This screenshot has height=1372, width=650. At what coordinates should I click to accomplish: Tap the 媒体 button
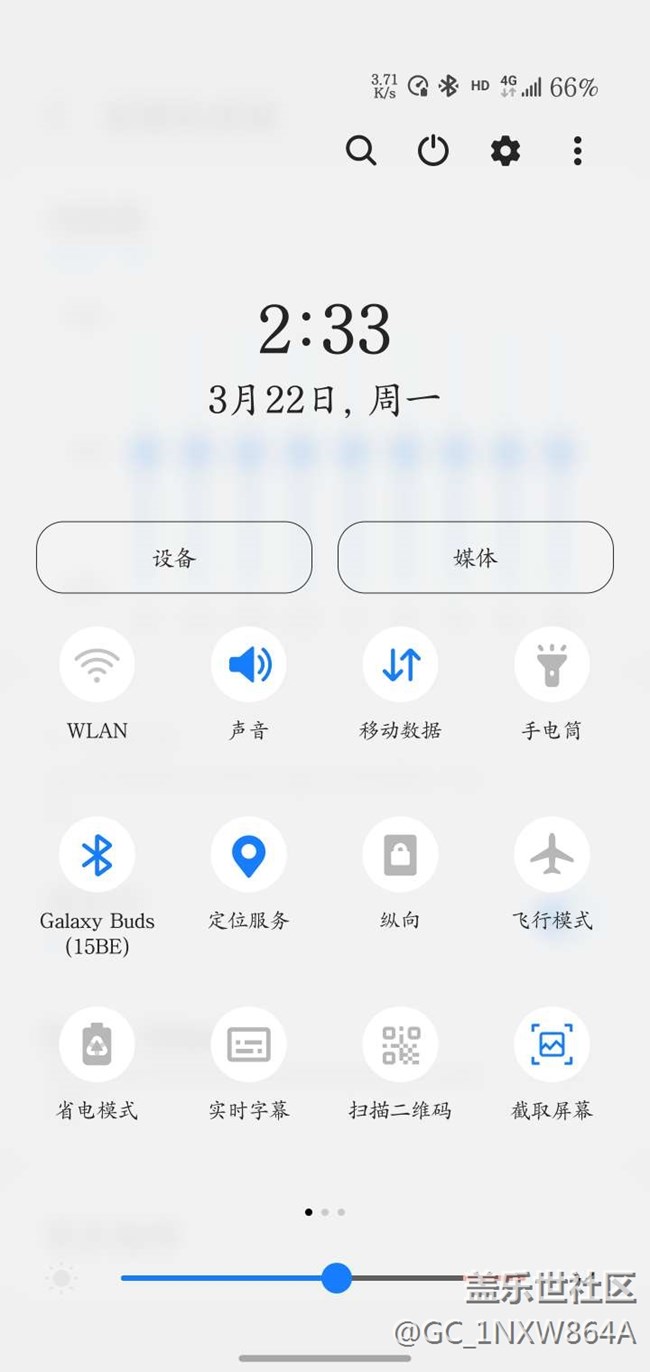pos(475,557)
